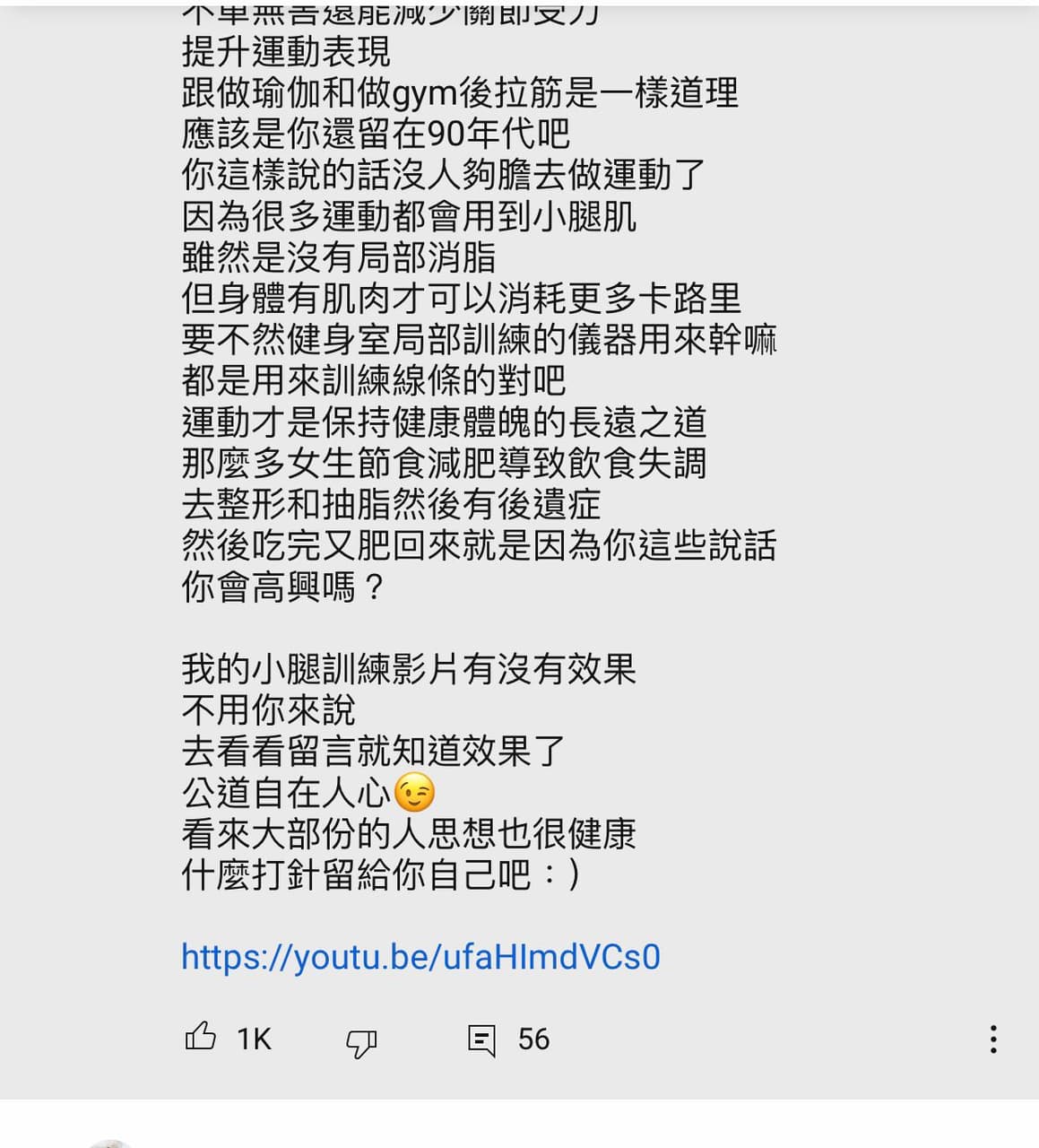Like this comment with thumbs up
This screenshot has width=1039, height=1148.
pyautogui.click(x=200, y=1038)
